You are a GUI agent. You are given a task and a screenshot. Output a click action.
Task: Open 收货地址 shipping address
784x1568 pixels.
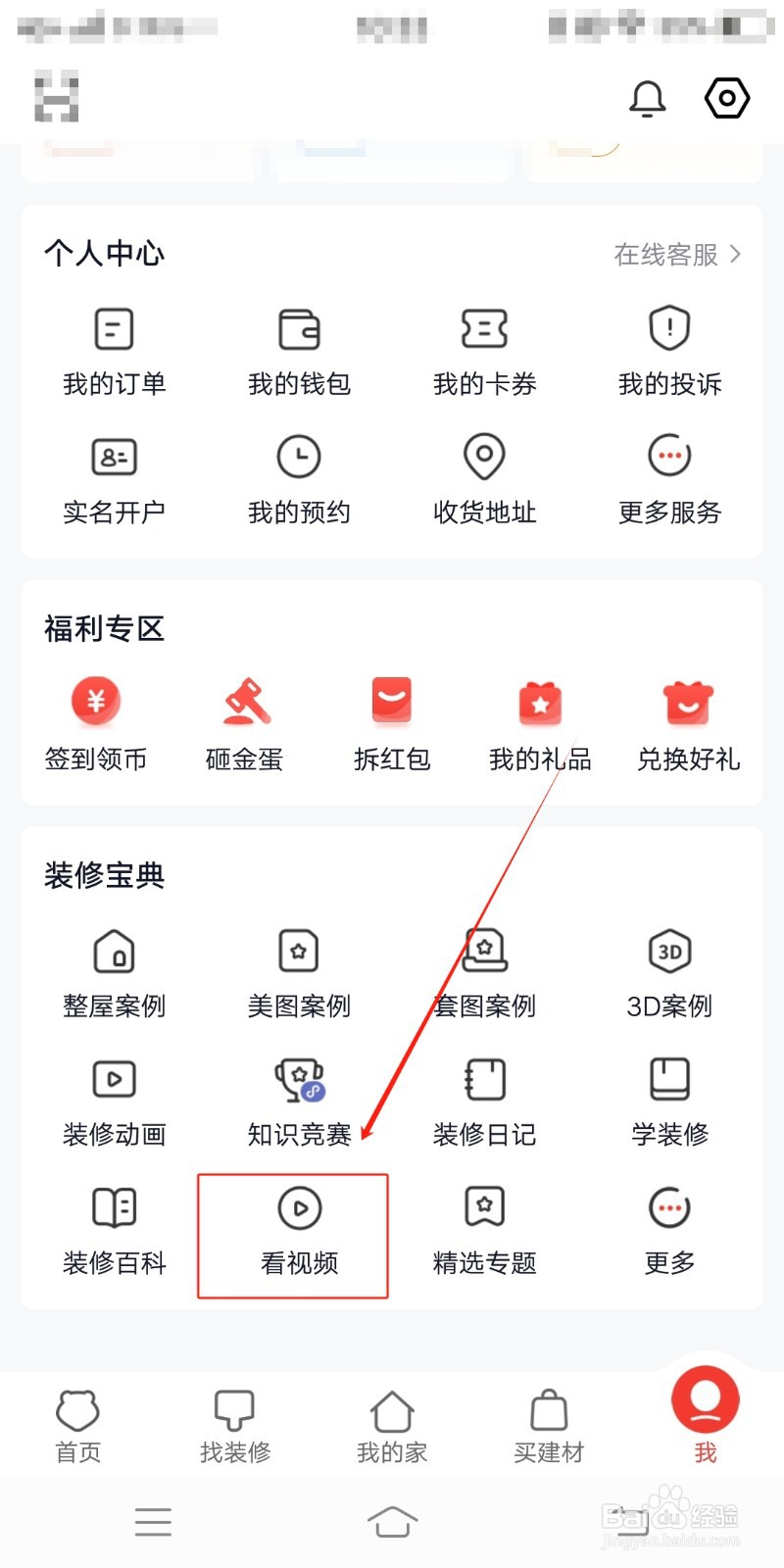[483, 477]
